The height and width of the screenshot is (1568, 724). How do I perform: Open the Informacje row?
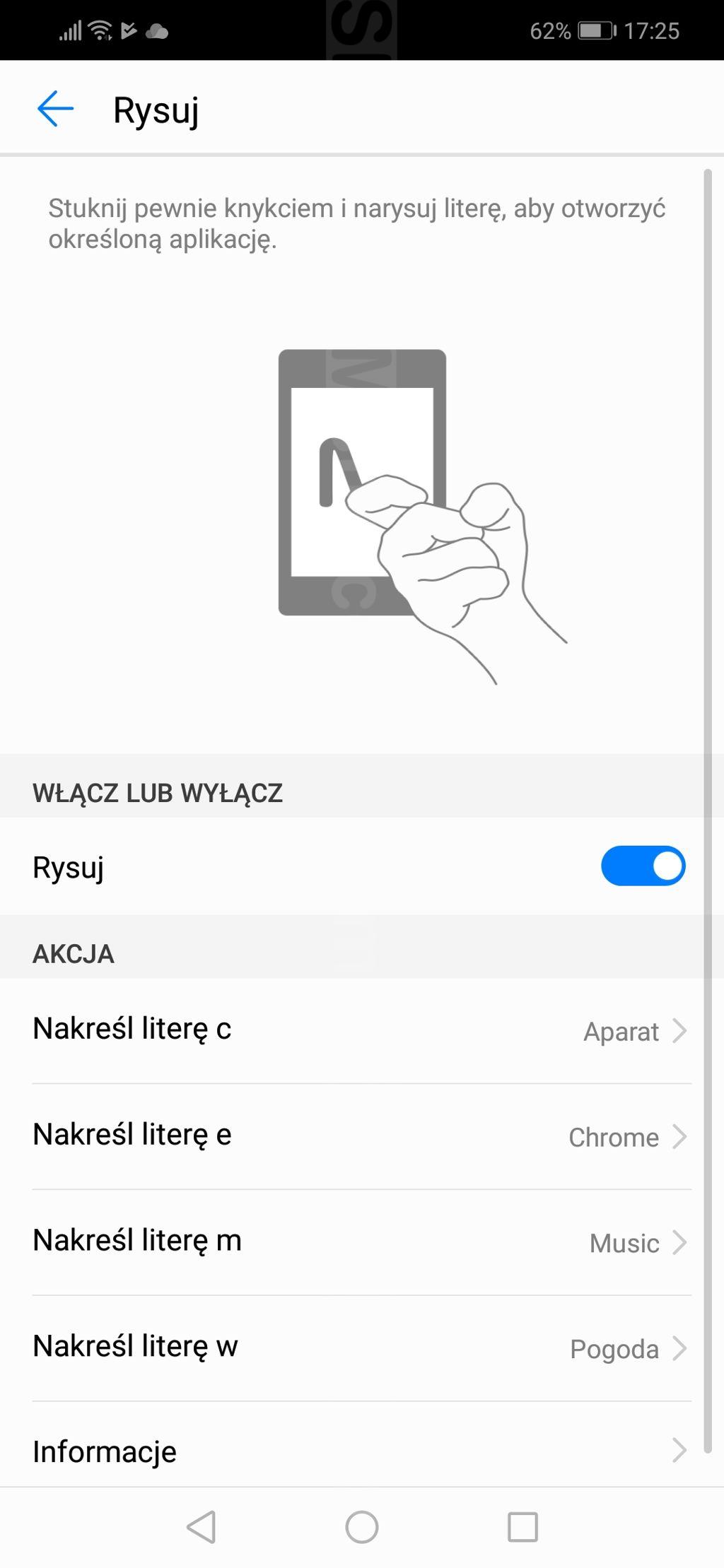[361, 1451]
